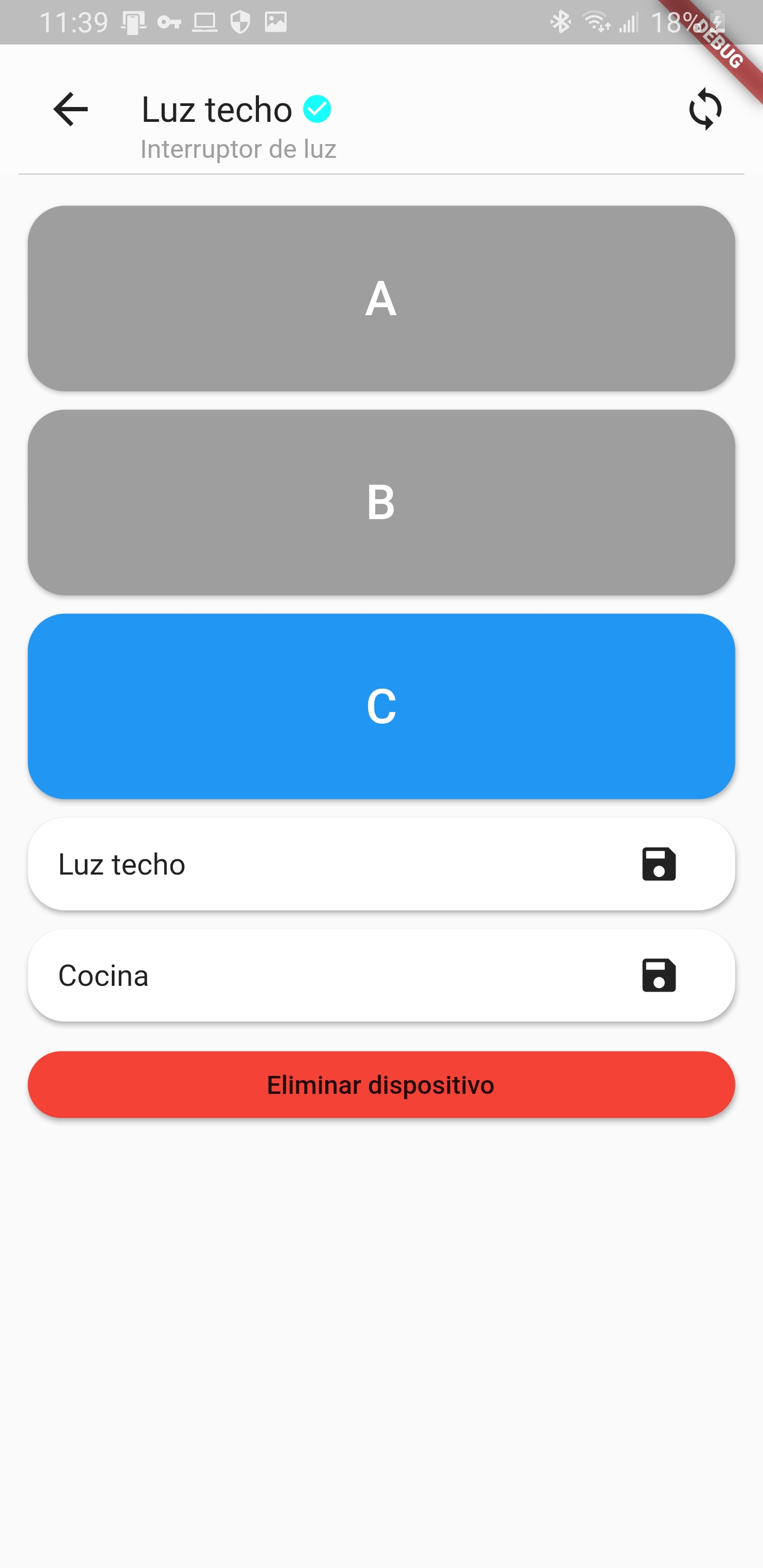Image resolution: width=763 pixels, height=1568 pixels.
Task: Toggle the blue switch C
Action: tap(381, 706)
